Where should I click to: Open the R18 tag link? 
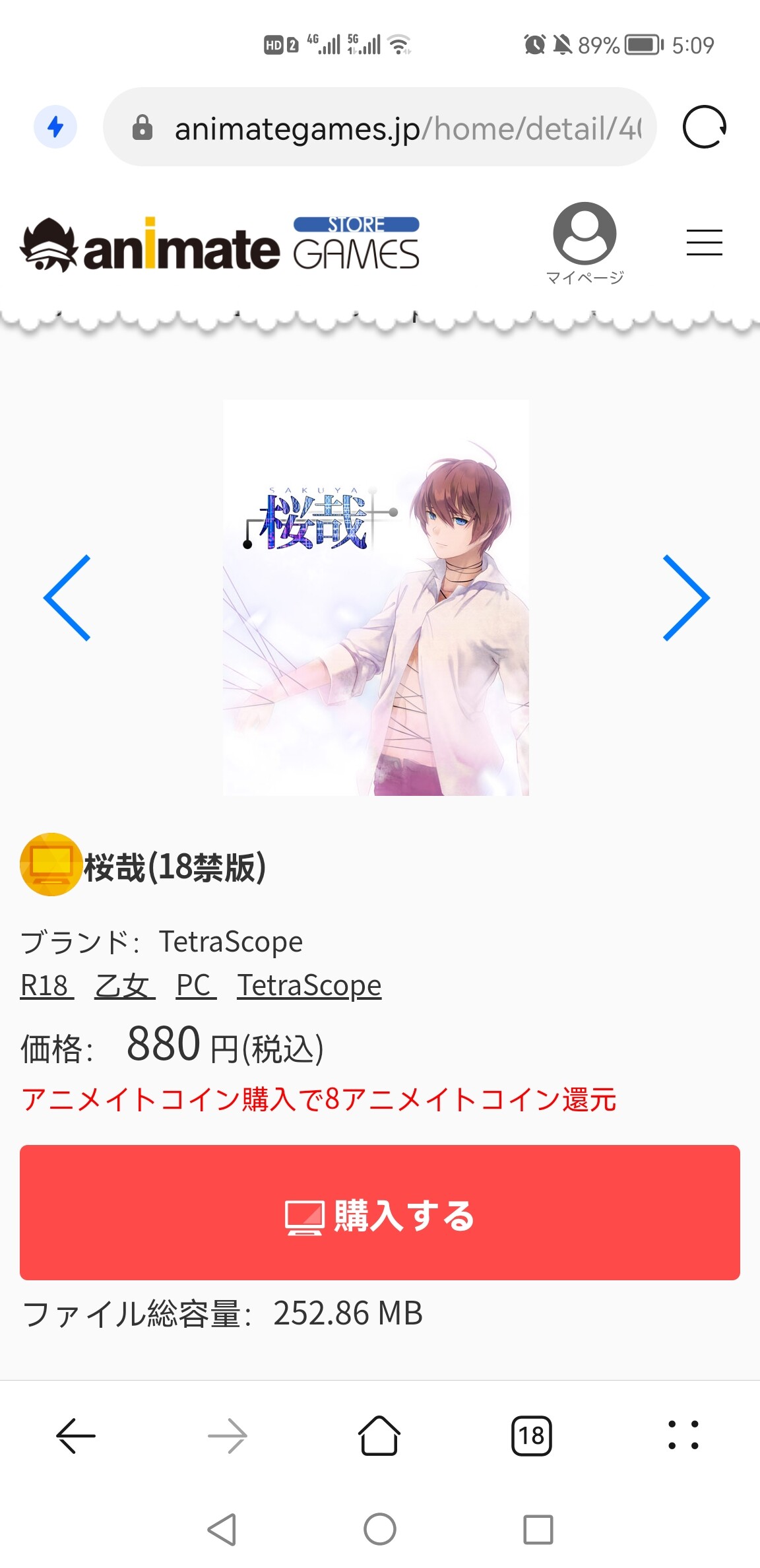(47, 985)
